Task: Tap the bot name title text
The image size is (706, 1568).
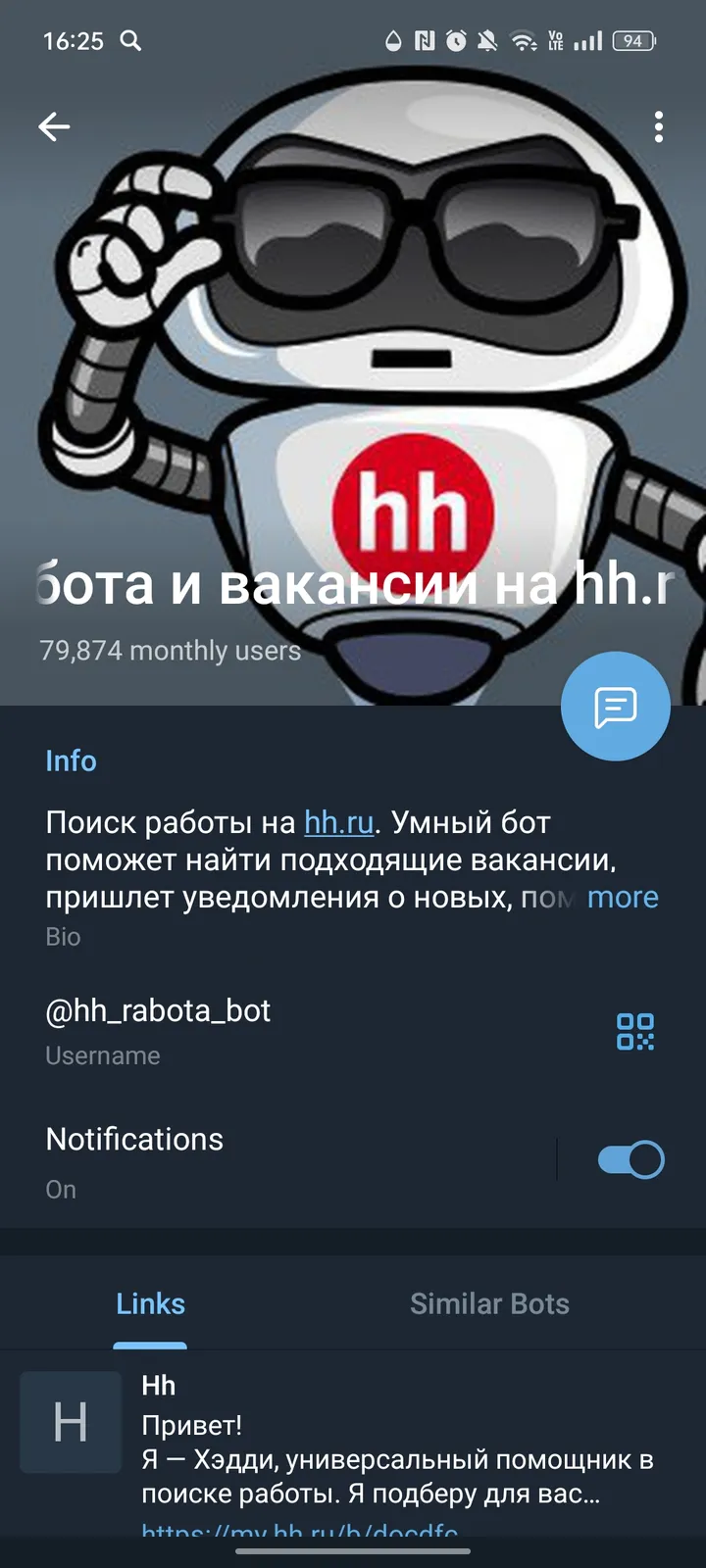Action: pos(353,585)
